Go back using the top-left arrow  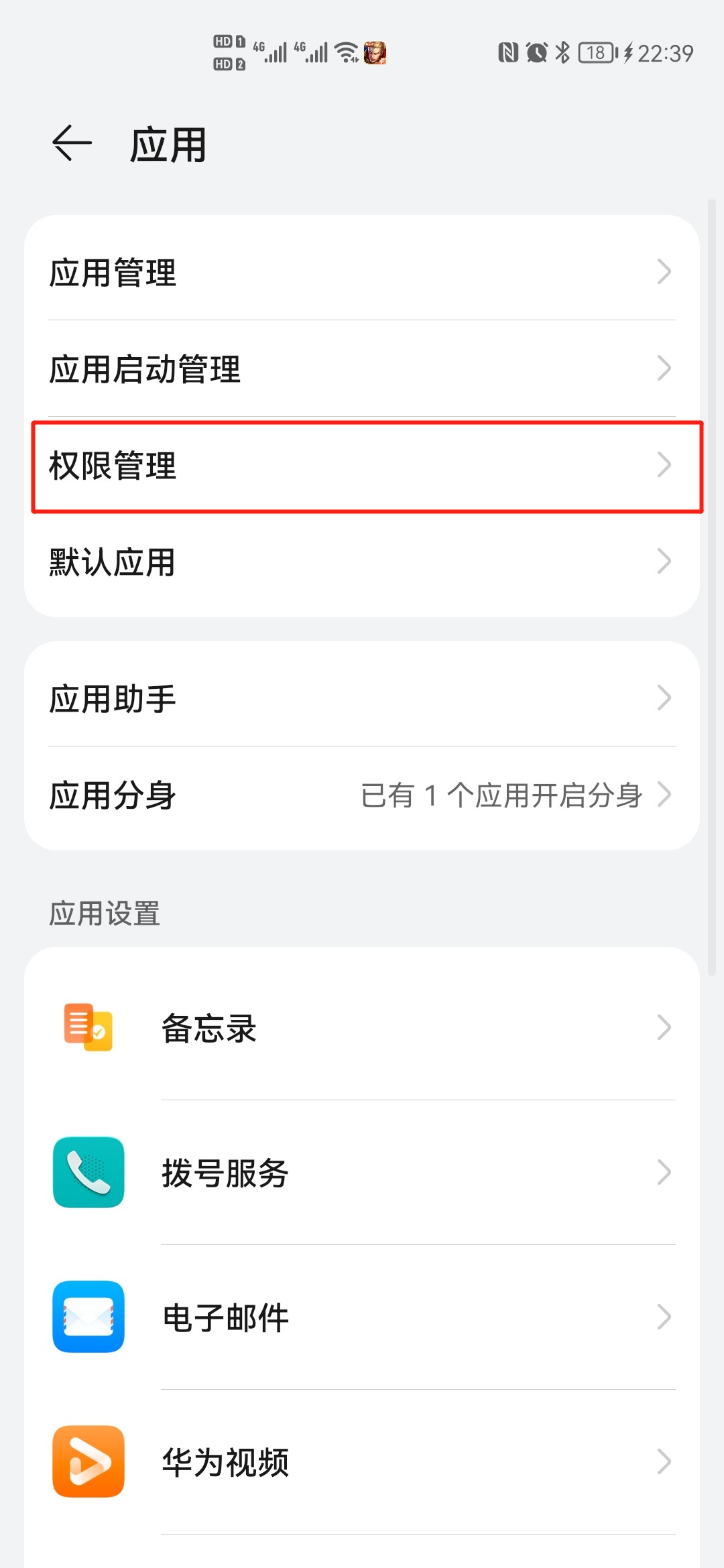tap(72, 143)
